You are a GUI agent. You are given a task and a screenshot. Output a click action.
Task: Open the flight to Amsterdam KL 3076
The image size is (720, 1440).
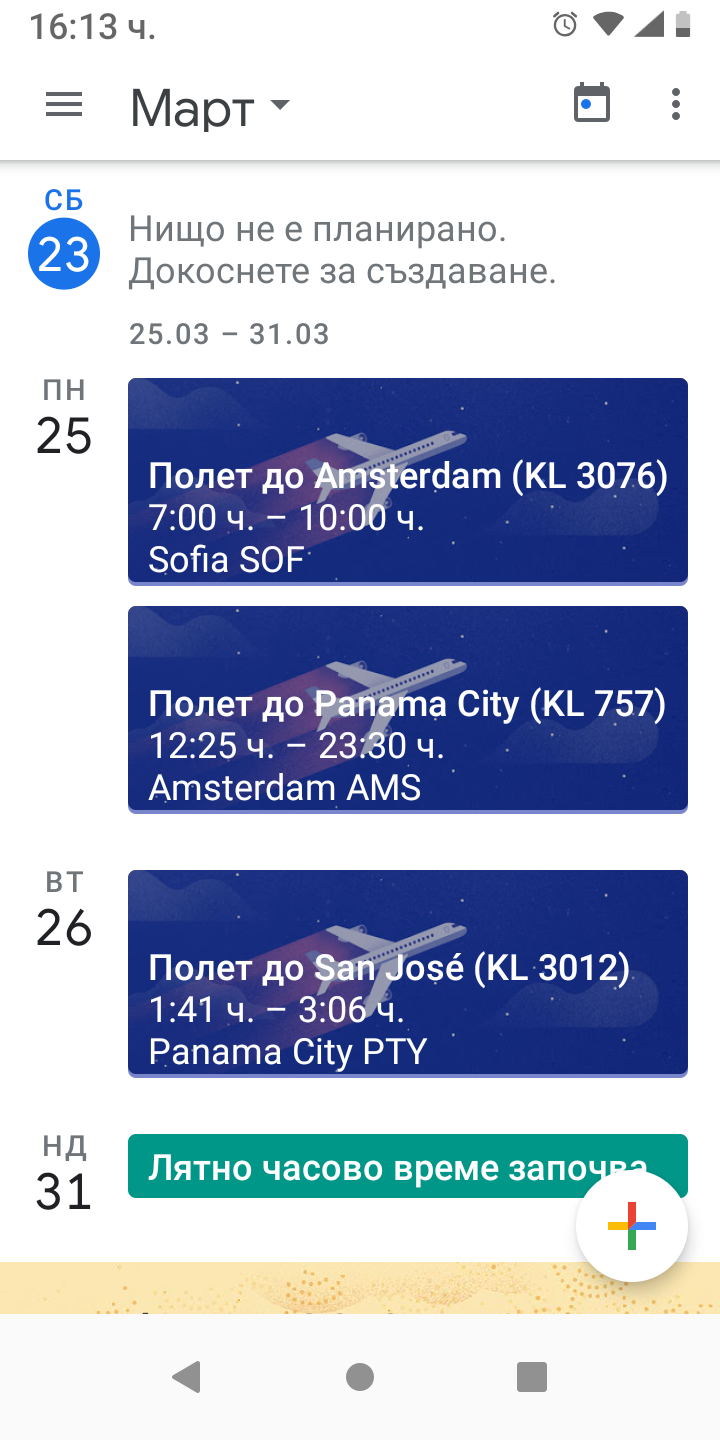click(408, 480)
